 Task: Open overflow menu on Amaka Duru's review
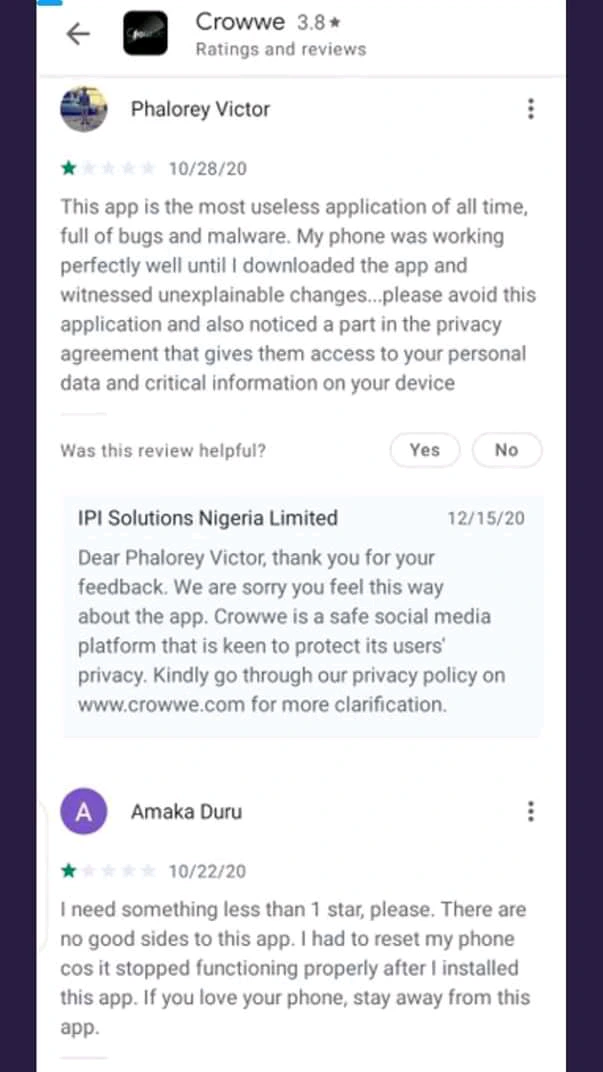click(x=530, y=812)
